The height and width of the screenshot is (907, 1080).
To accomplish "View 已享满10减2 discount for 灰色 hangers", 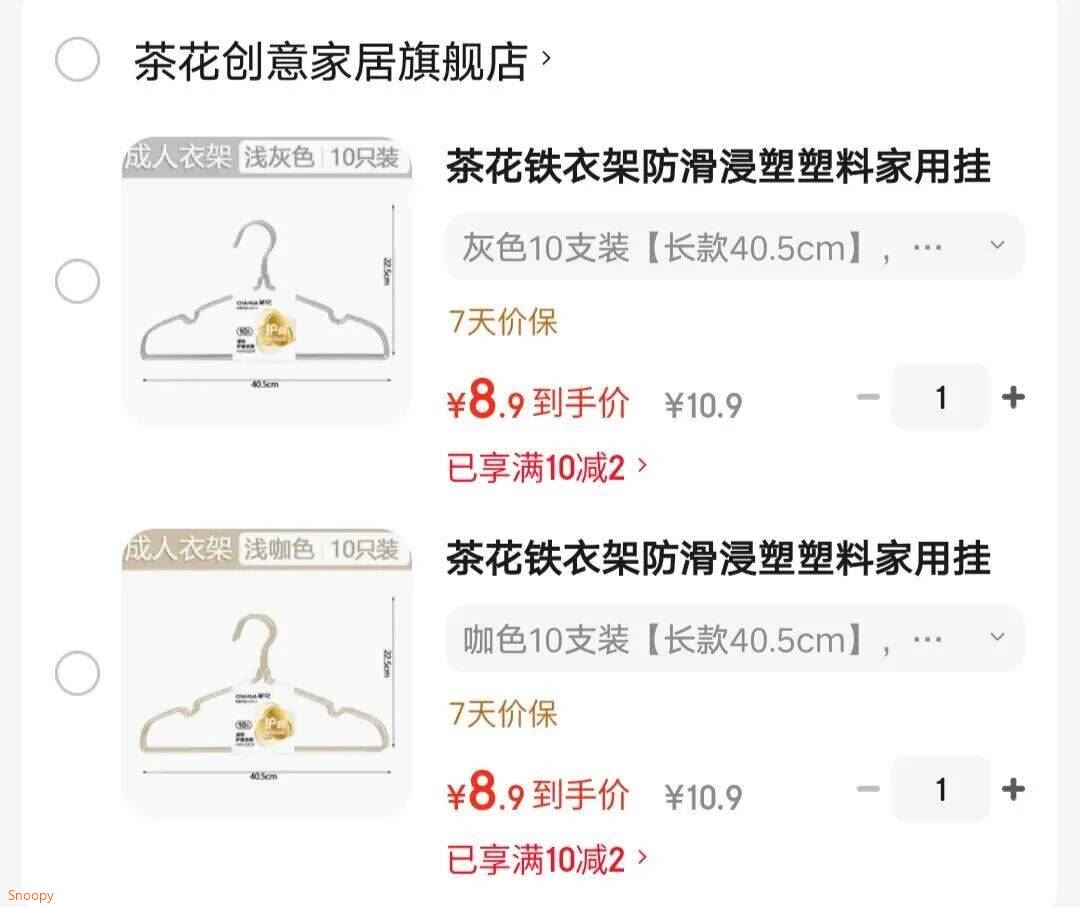I will tap(546, 466).
